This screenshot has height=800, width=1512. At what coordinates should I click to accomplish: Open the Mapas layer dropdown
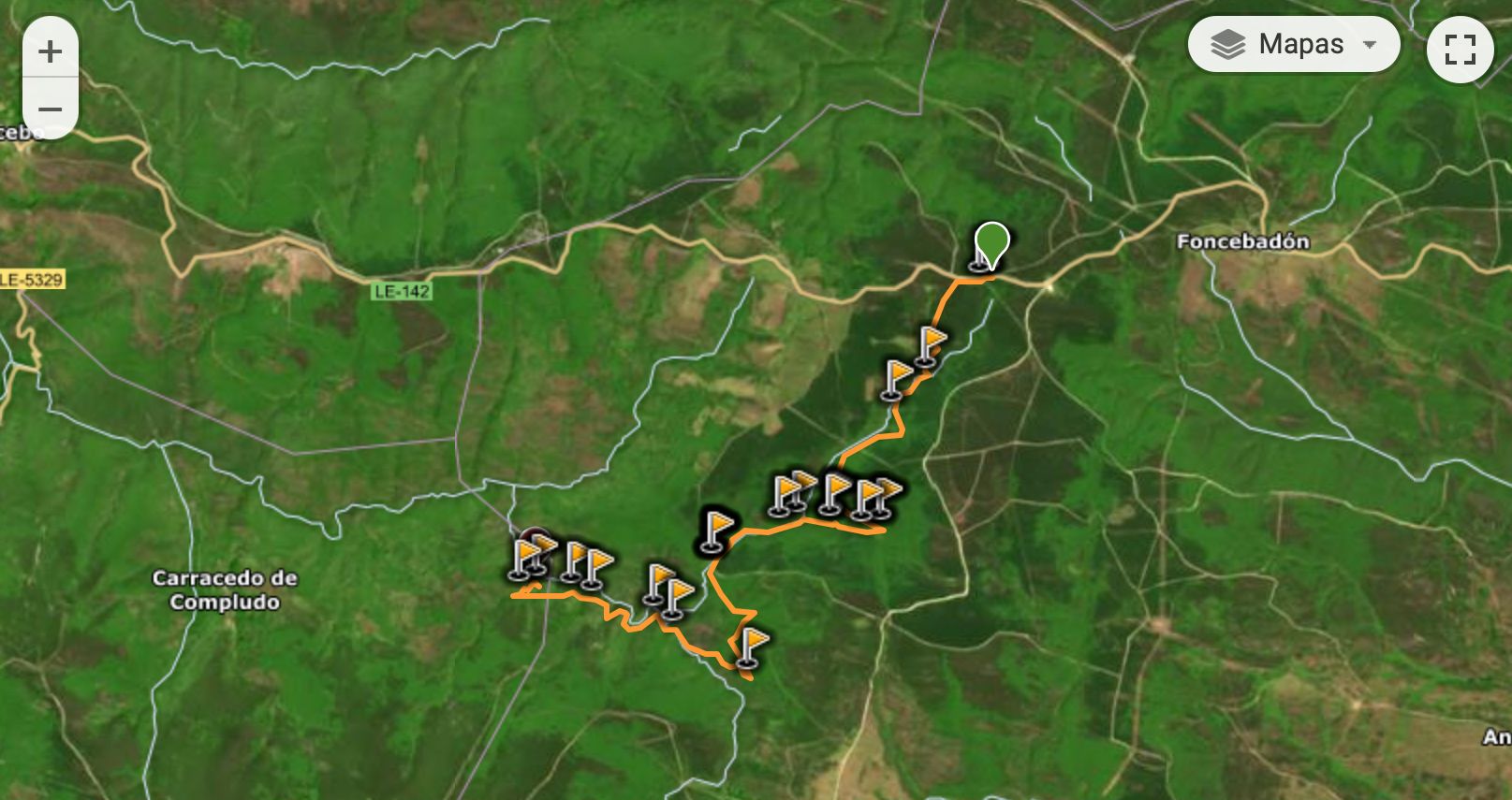[1293, 44]
